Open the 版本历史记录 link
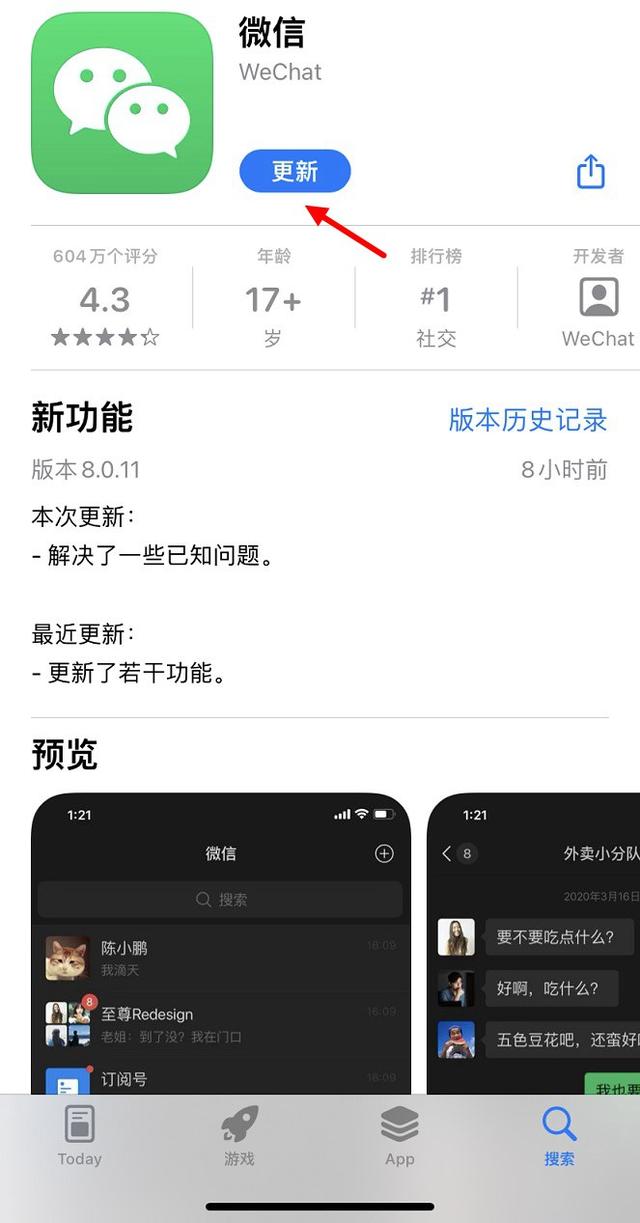Viewport: 640px width, 1223px height. coord(528,420)
